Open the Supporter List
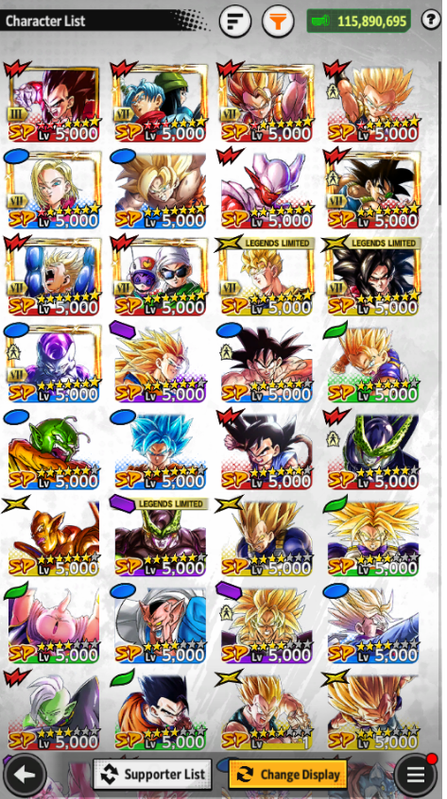Viewport: 447px width, 799px height. (x=152, y=775)
